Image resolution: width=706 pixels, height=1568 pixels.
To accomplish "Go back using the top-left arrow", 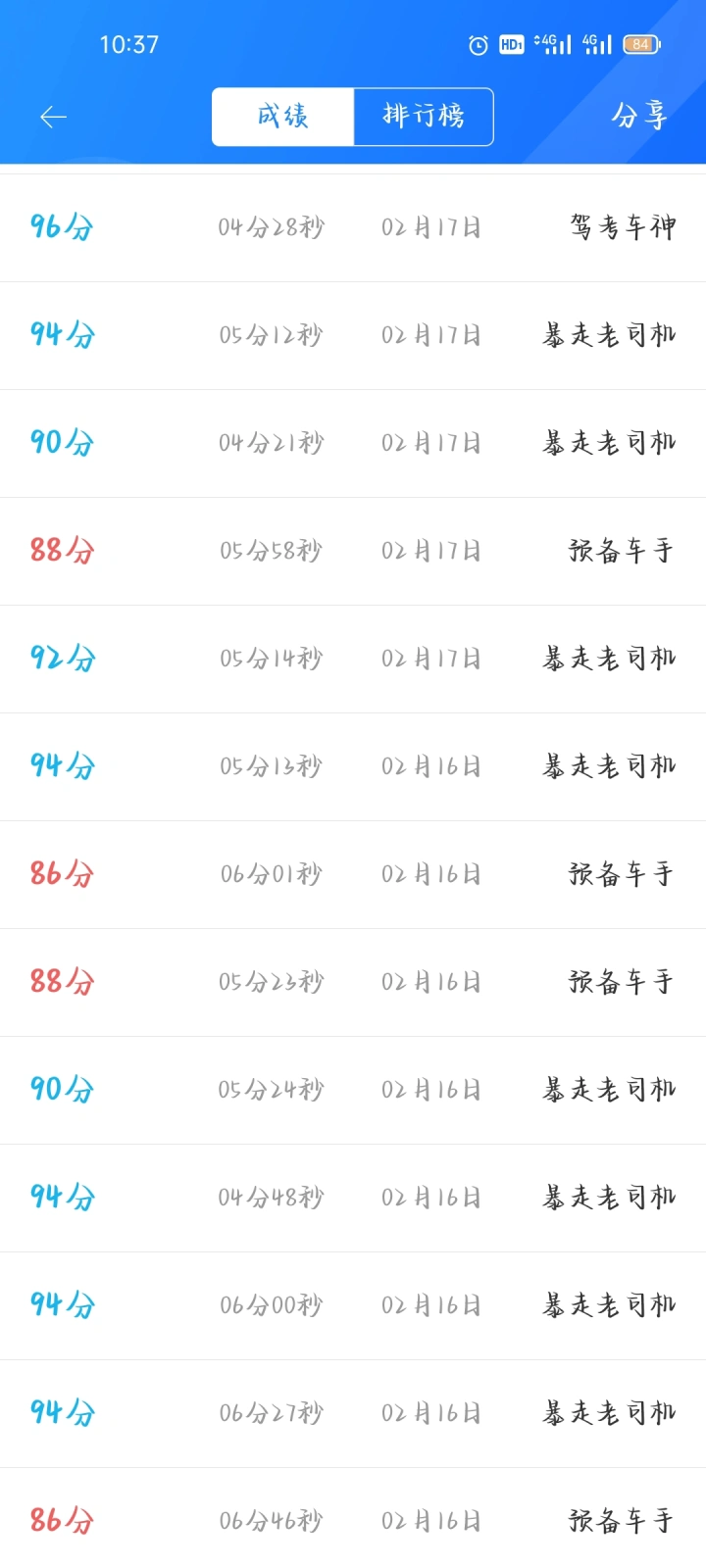I will 53,118.
